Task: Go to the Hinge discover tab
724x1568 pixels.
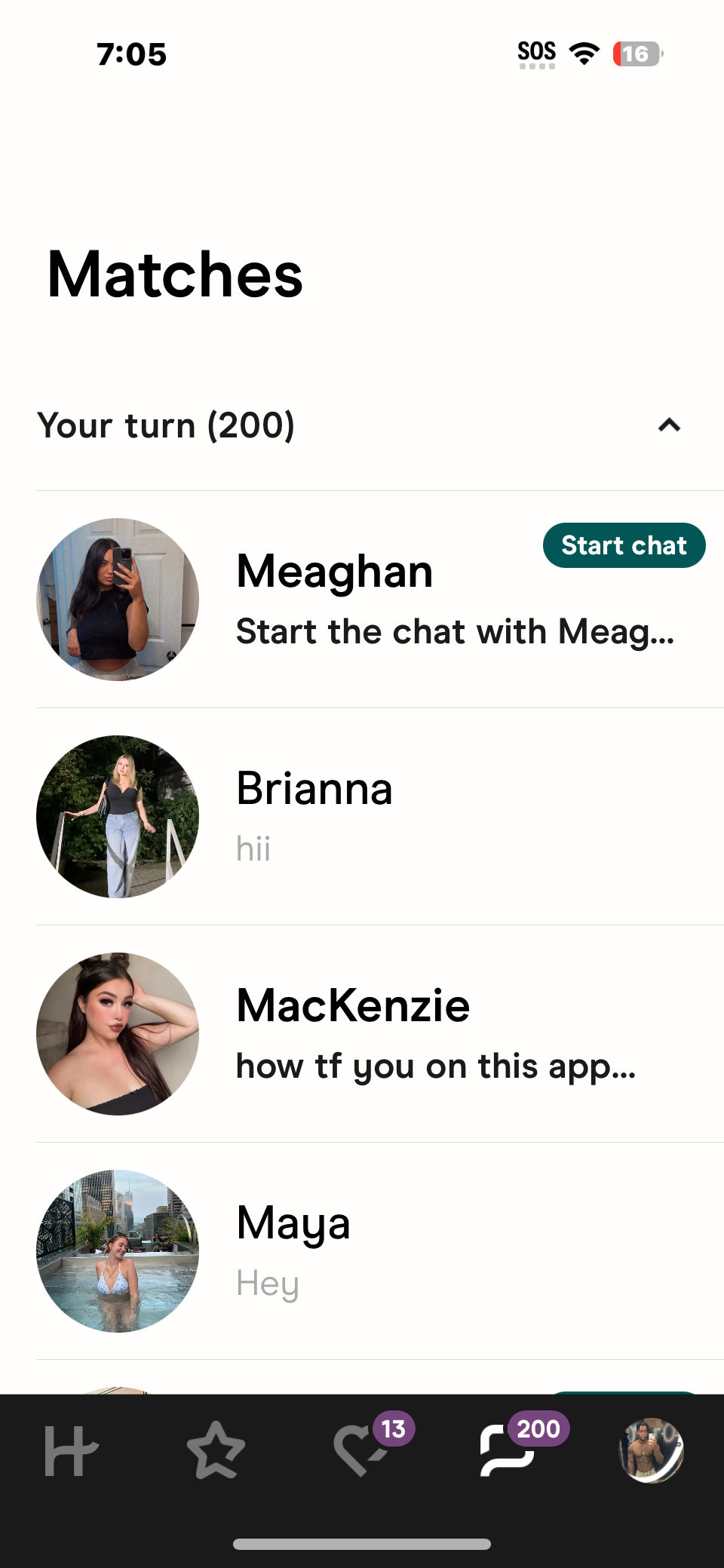Action: (x=71, y=1451)
